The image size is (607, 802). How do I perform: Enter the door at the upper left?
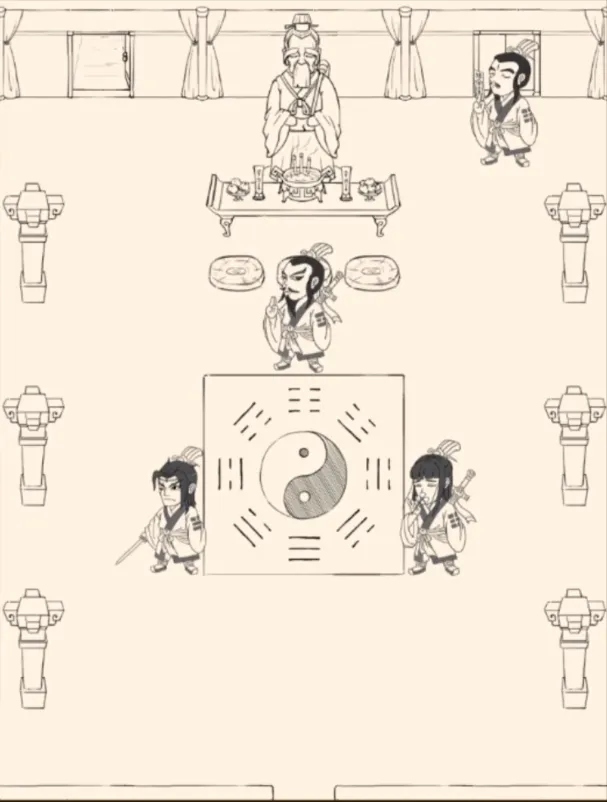point(100,62)
